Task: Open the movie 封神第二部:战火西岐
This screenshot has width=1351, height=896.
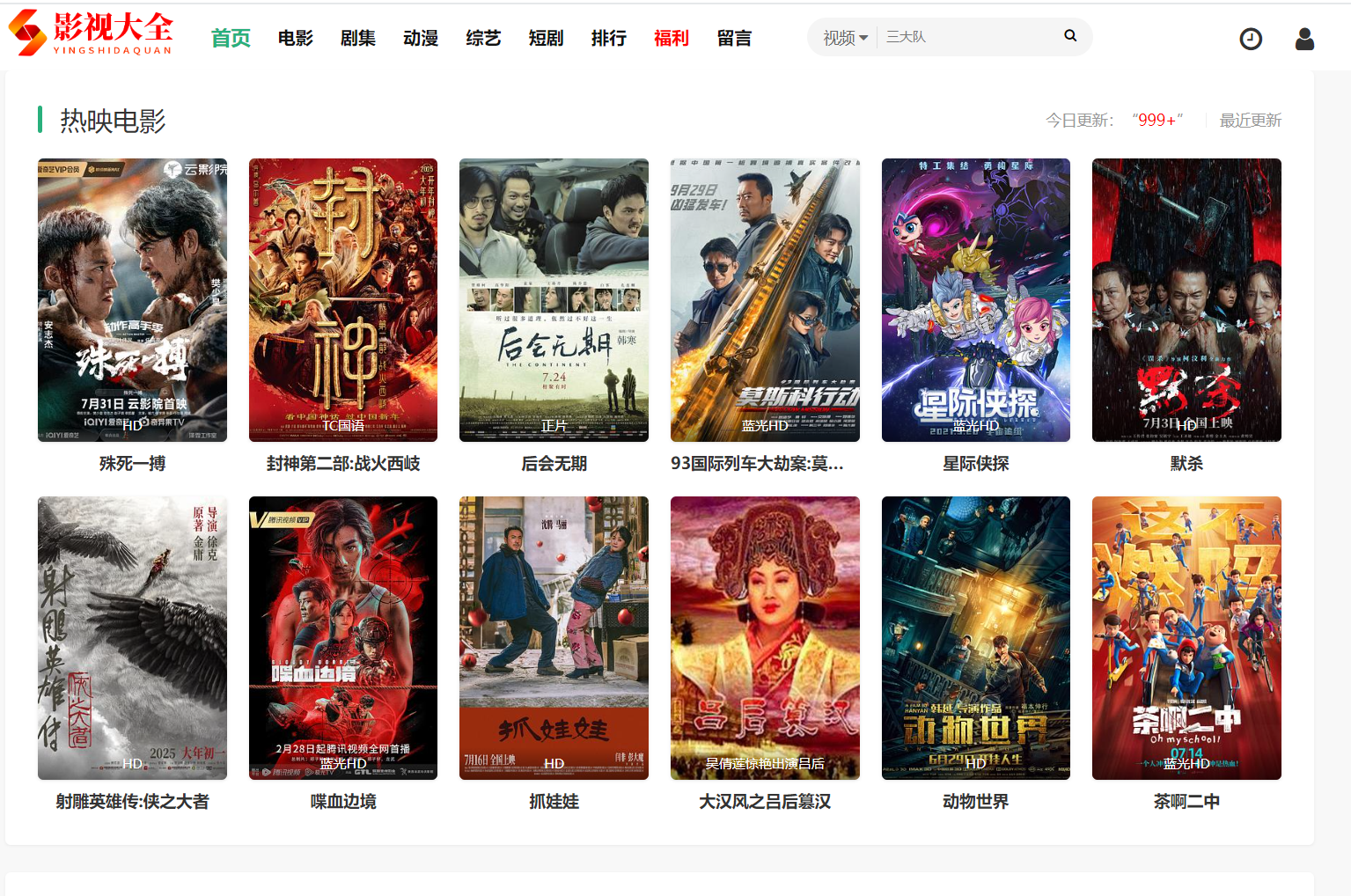Action: click(x=343, y=300)
